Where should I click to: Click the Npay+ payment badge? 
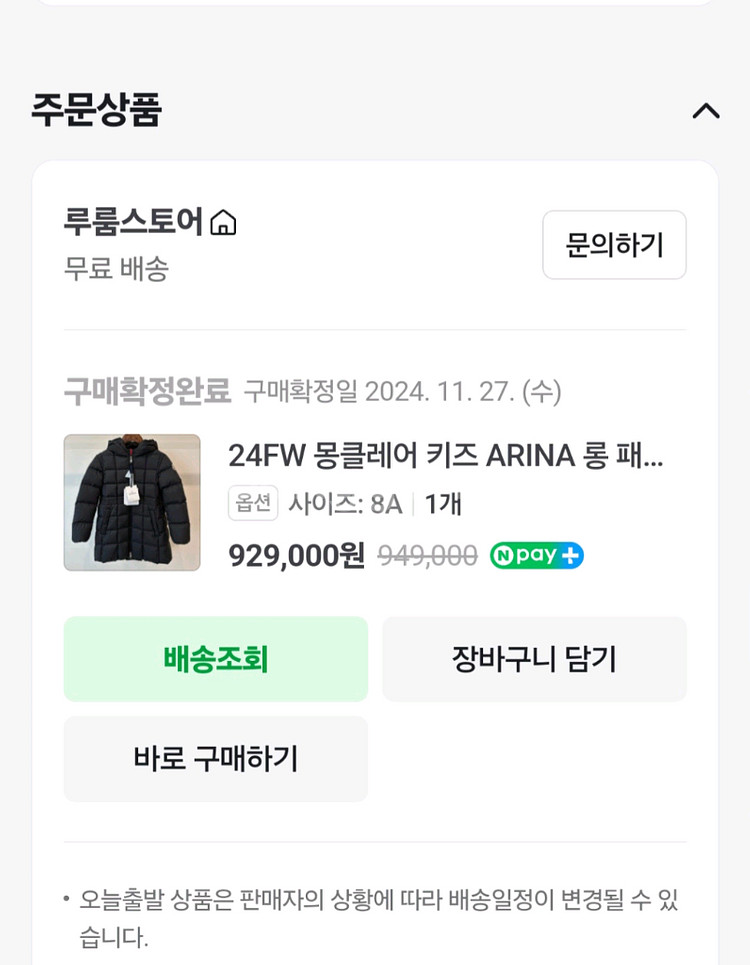536,555
